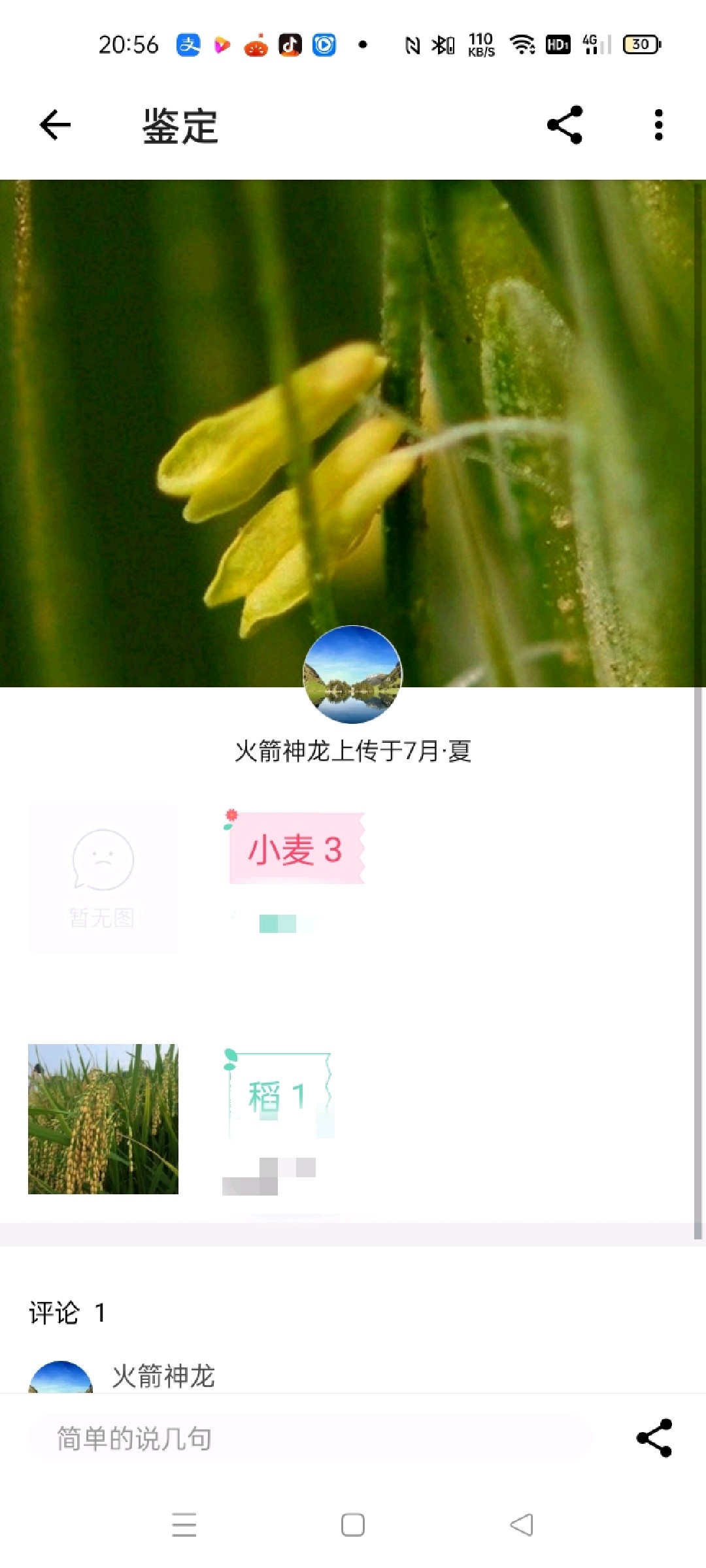Share this identification from the top bar
Screen dimensions: 706x1568
(x=565, y=125)
